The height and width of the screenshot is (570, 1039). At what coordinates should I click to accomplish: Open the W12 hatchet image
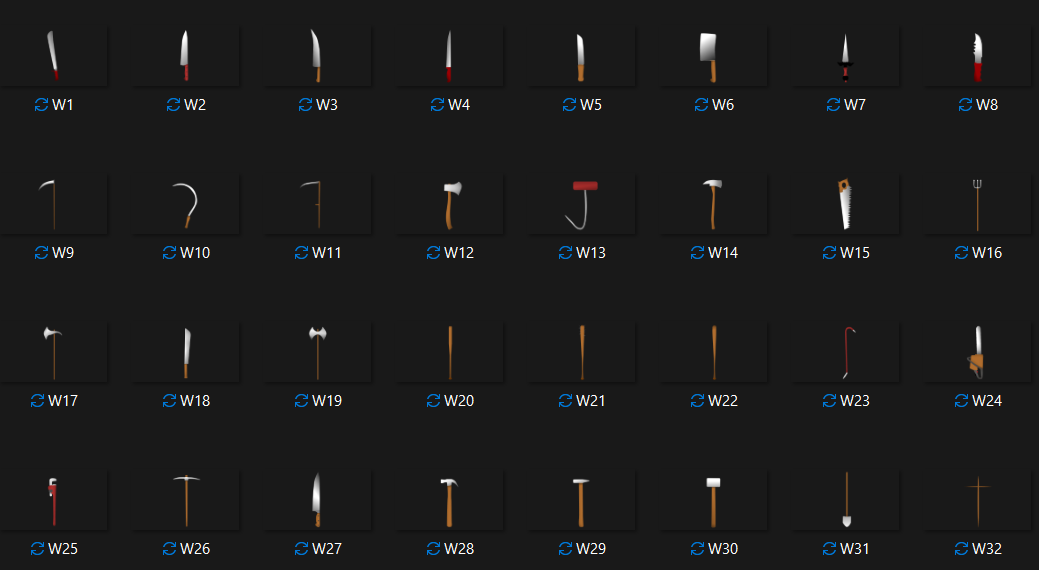click(450, 204)
